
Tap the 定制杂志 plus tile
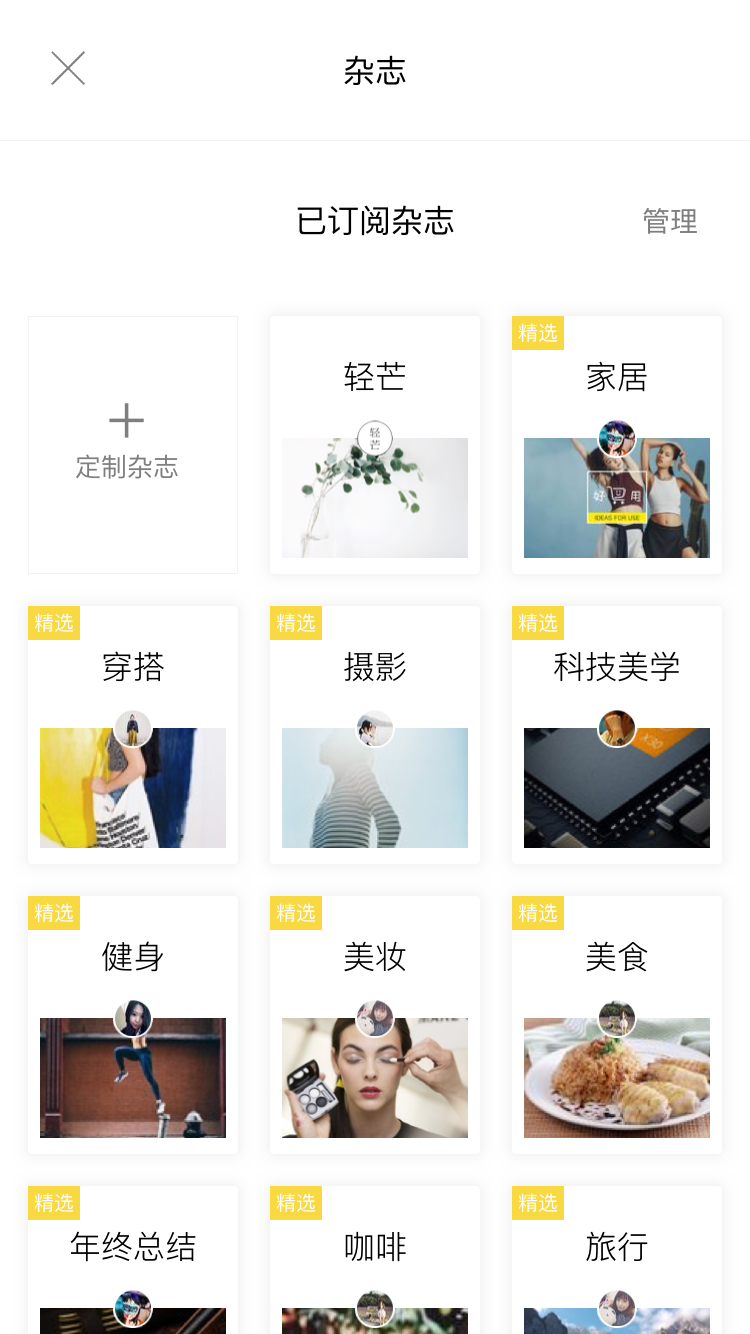pos(133,445)
